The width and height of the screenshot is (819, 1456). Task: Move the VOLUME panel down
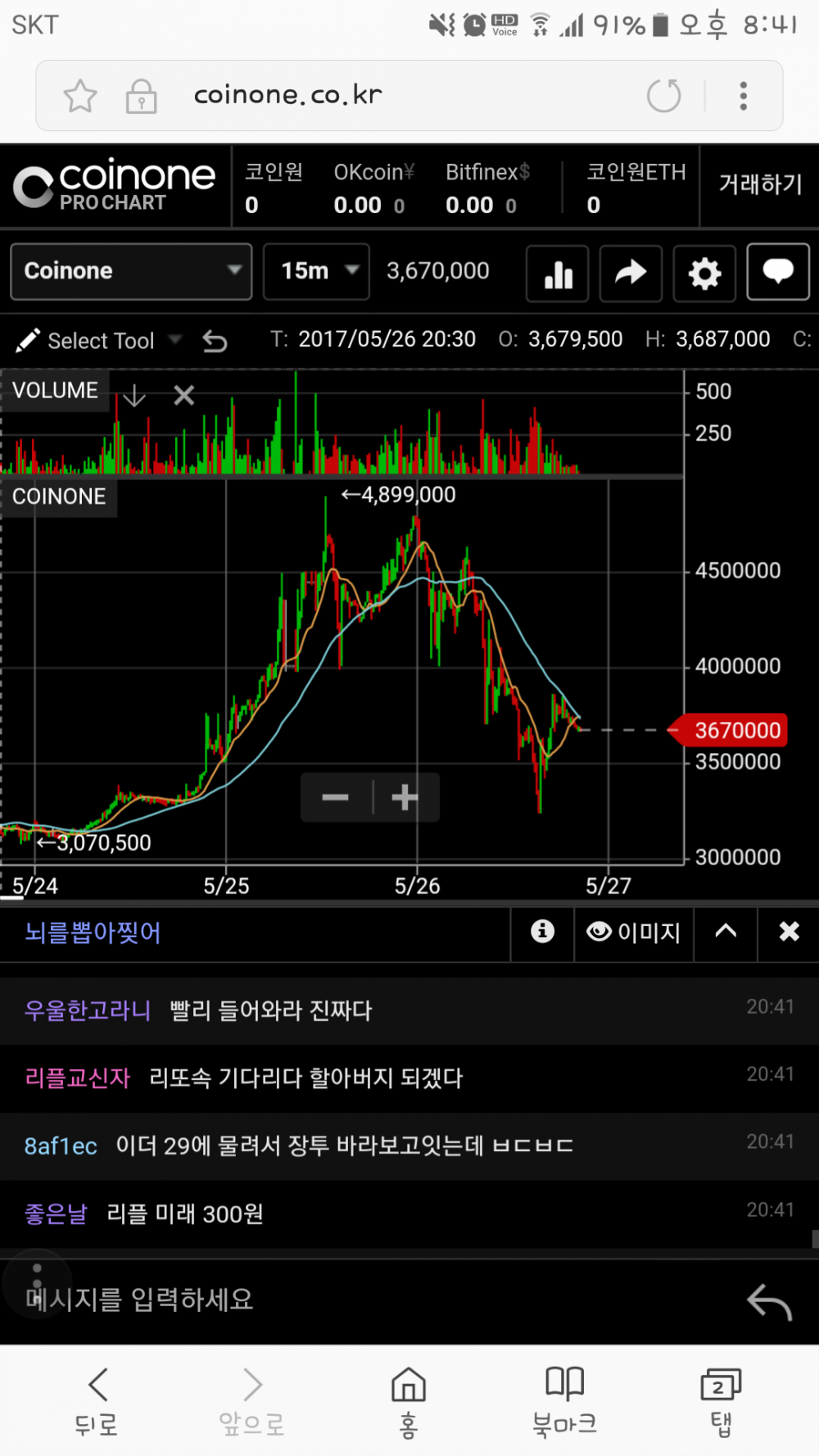[134, 396]
